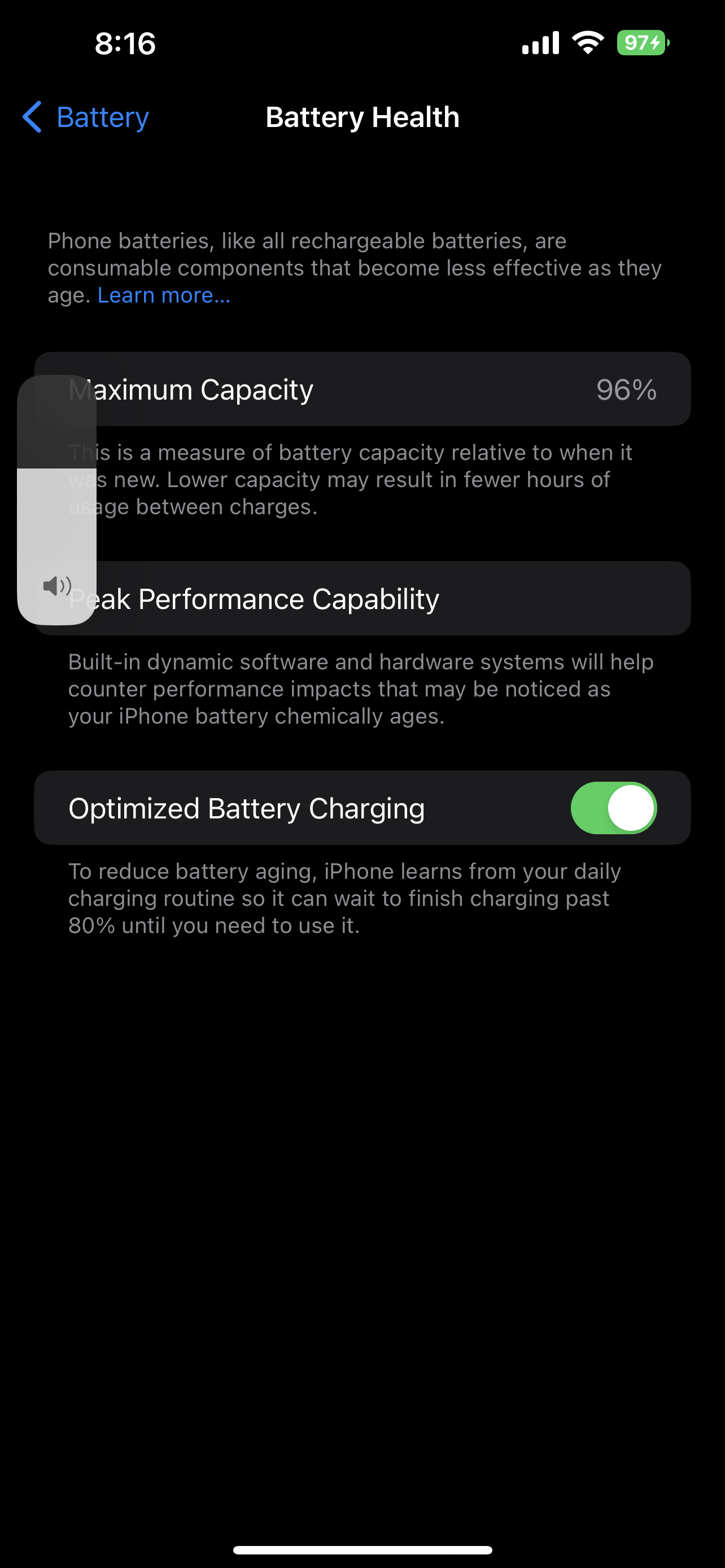Open the Peak Performance Capability row

click(x=362, y=598)
